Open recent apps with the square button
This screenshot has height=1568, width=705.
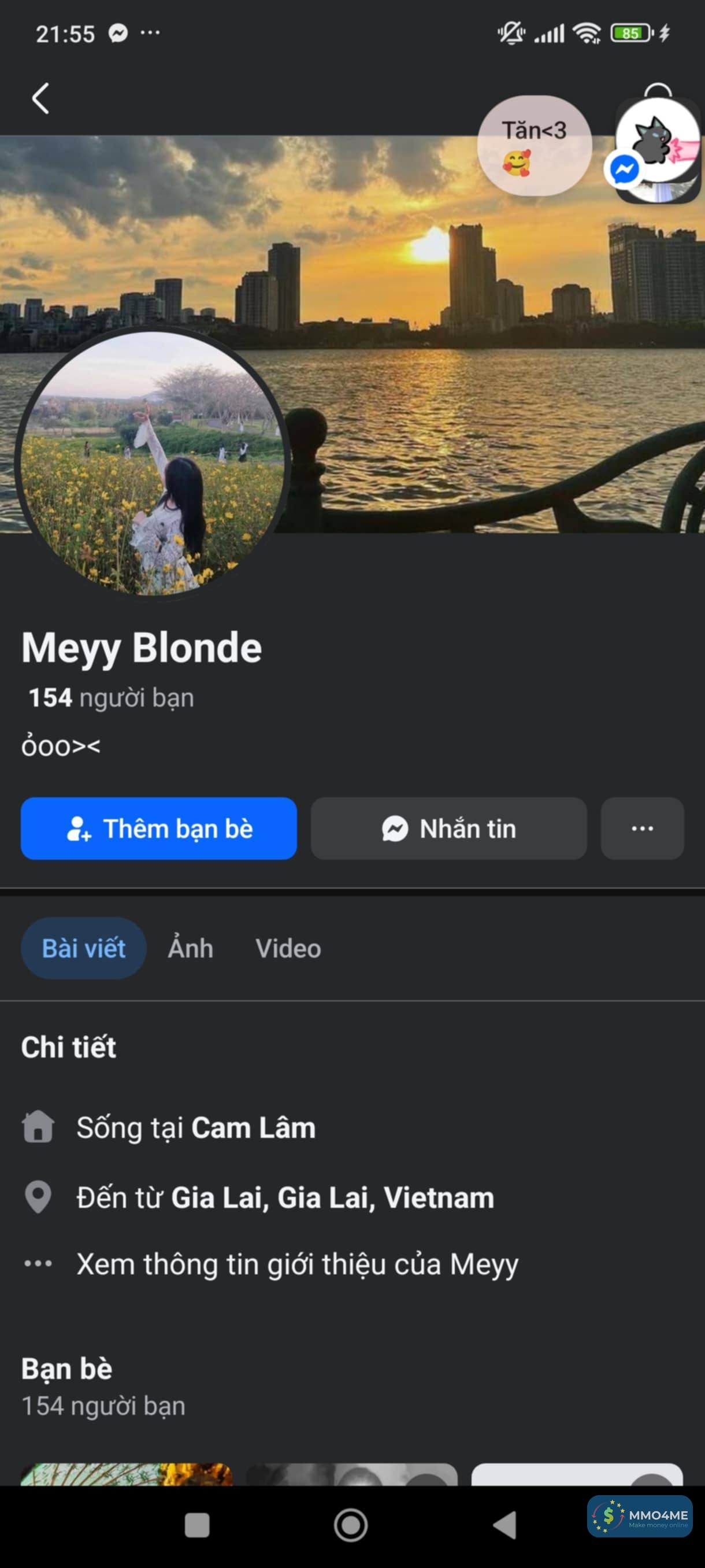click(197, 1525)
